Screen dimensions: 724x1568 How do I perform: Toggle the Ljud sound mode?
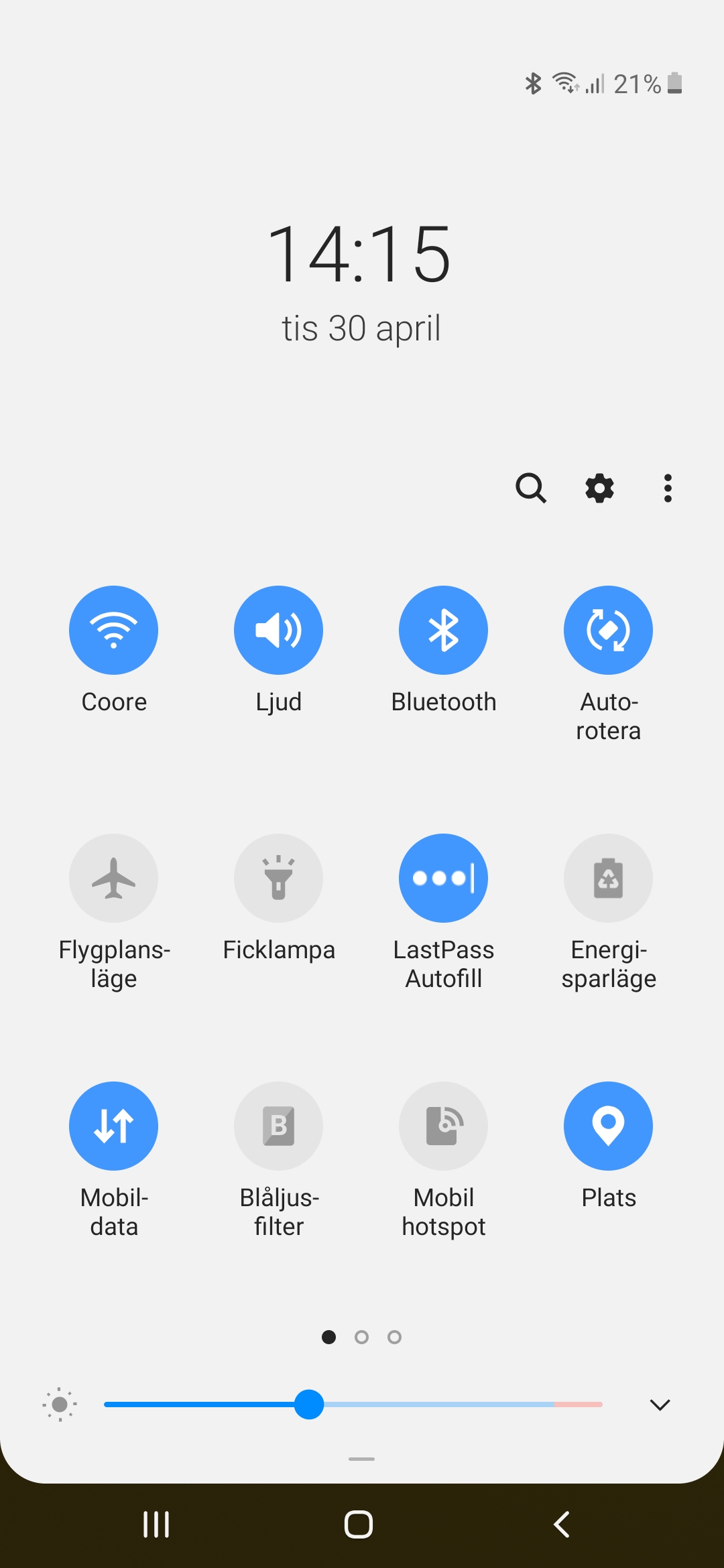(x=278, y=630)
